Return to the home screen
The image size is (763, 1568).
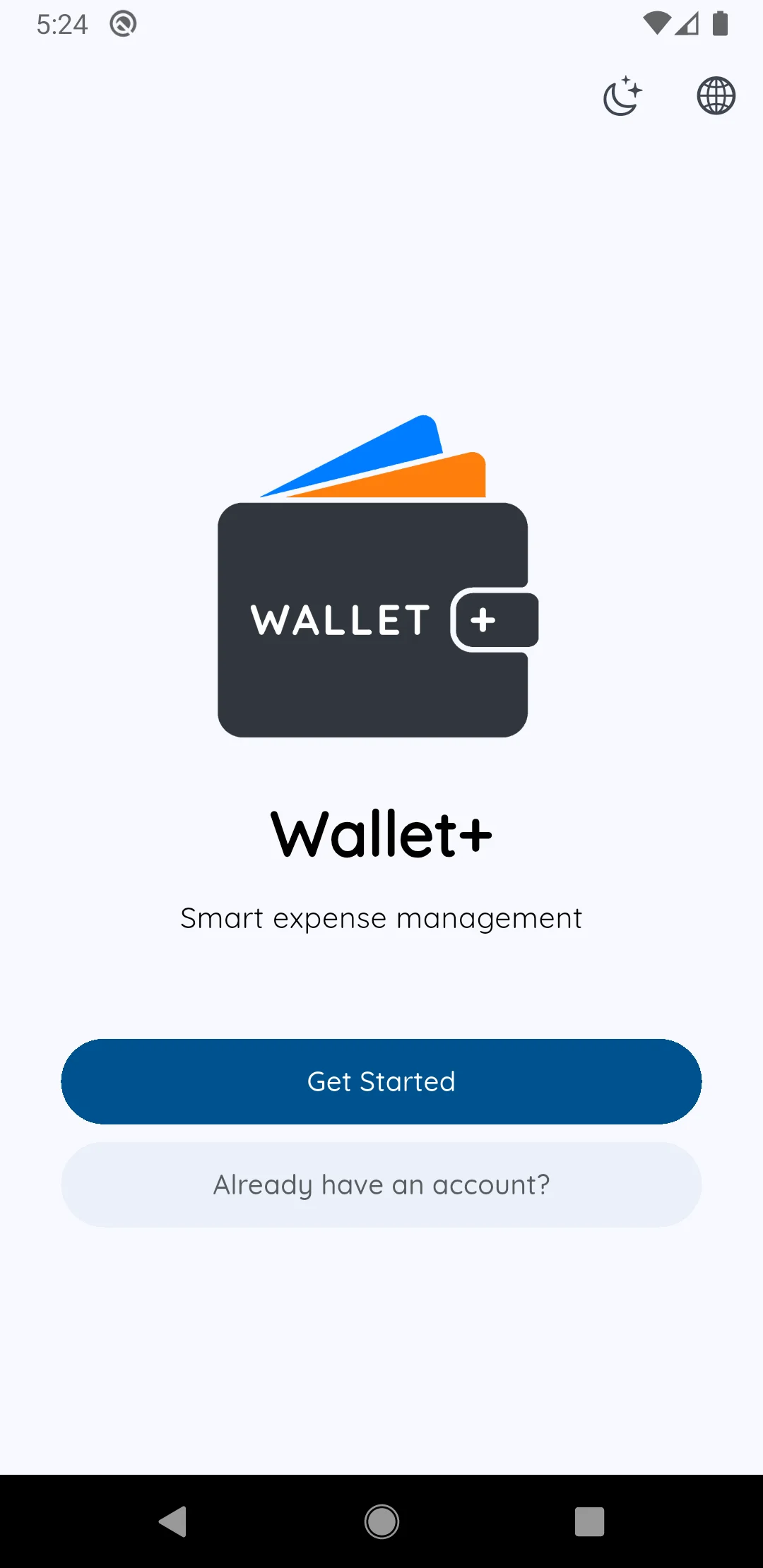pos(381,1521)
